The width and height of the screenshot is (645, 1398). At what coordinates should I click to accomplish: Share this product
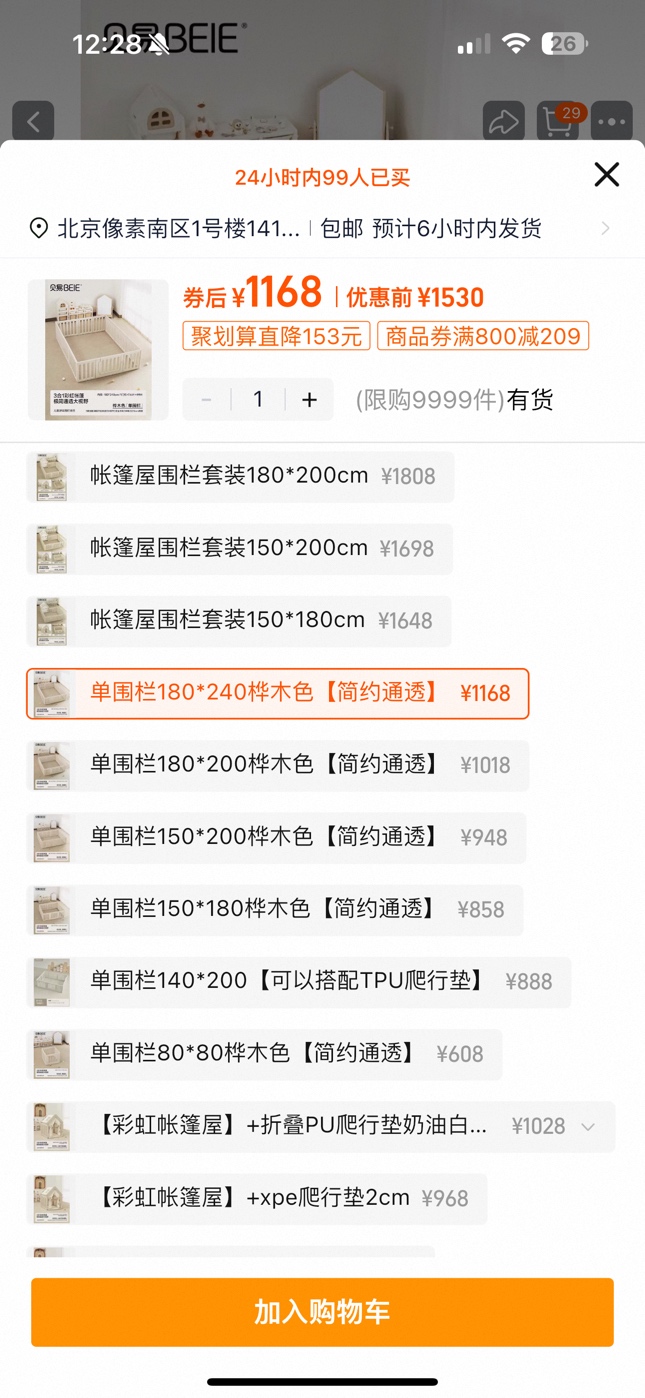[503, 122]
